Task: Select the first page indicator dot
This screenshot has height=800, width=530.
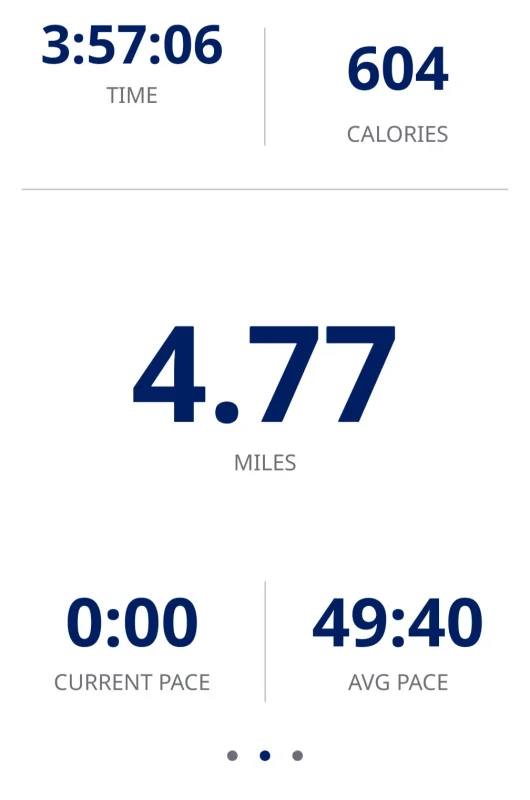Action: click(x=232, y=756)
